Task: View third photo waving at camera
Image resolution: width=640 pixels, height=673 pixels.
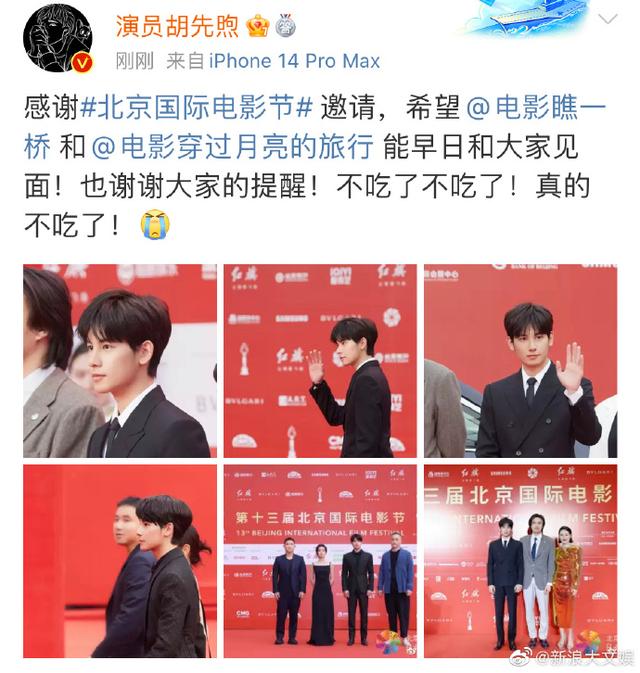Action: click(520, 360)
